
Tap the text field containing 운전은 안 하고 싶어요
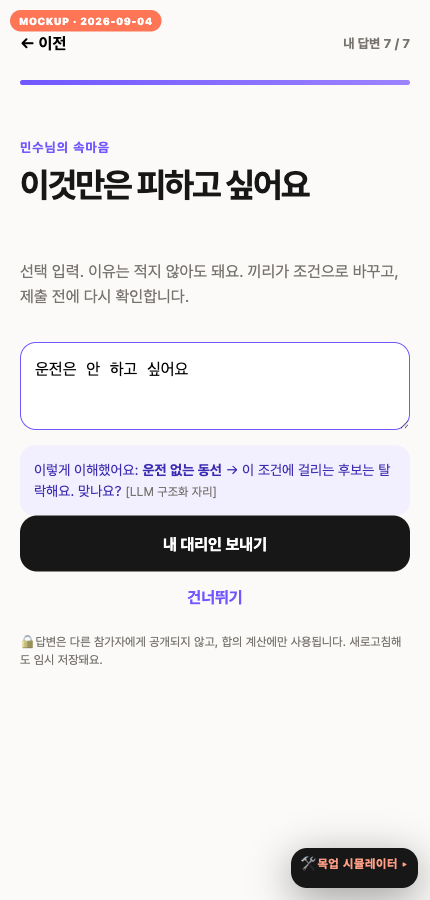coord(215,386)
